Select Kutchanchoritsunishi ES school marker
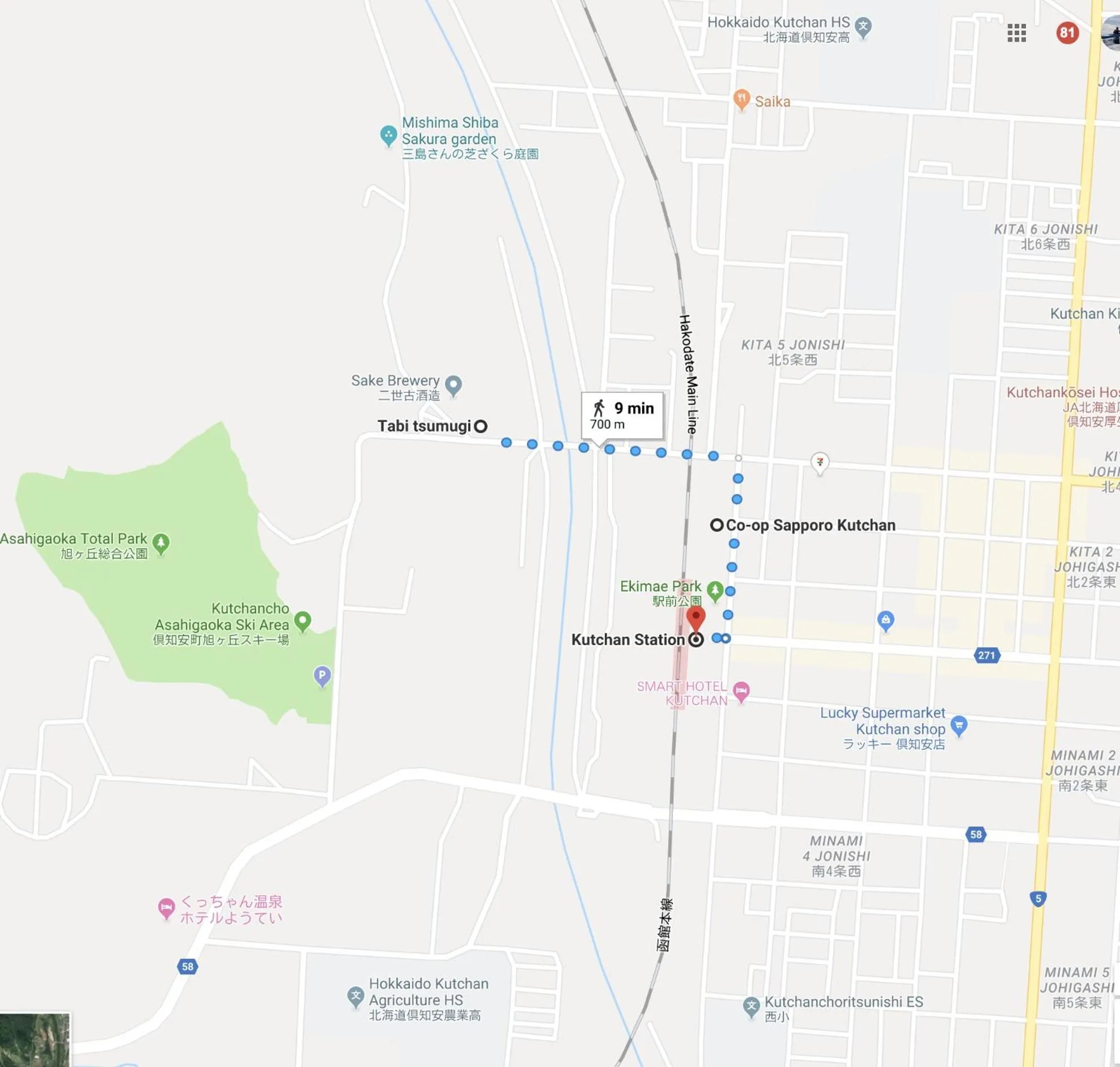1120x1067 pixels. (x=752, y=1007)
